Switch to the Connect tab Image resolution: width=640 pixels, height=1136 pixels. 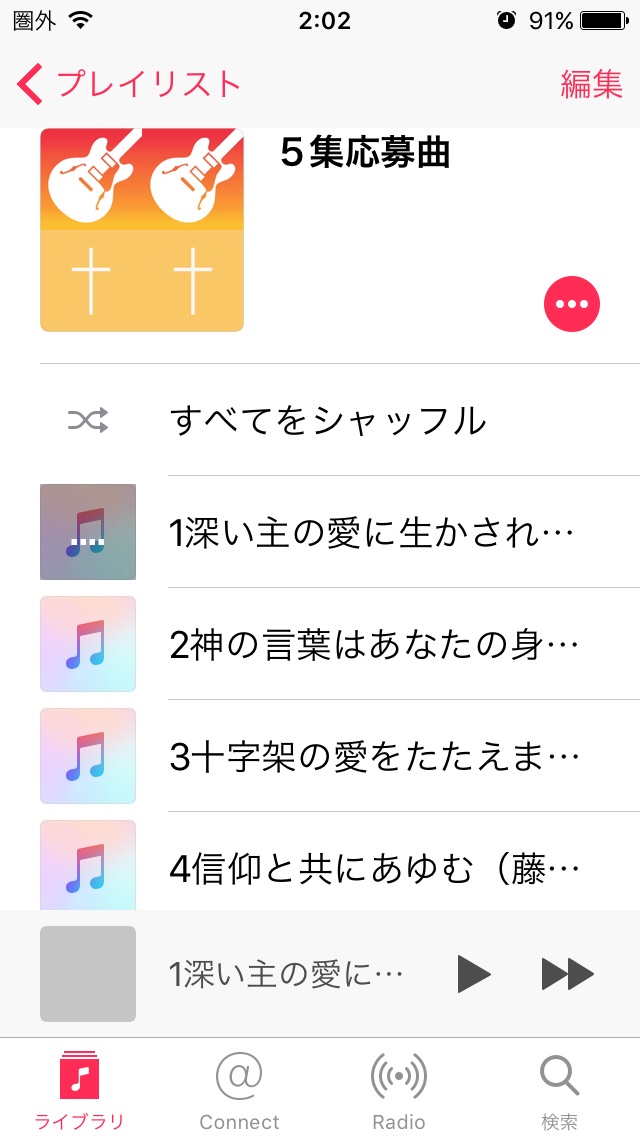click(x=240, y=1090)
